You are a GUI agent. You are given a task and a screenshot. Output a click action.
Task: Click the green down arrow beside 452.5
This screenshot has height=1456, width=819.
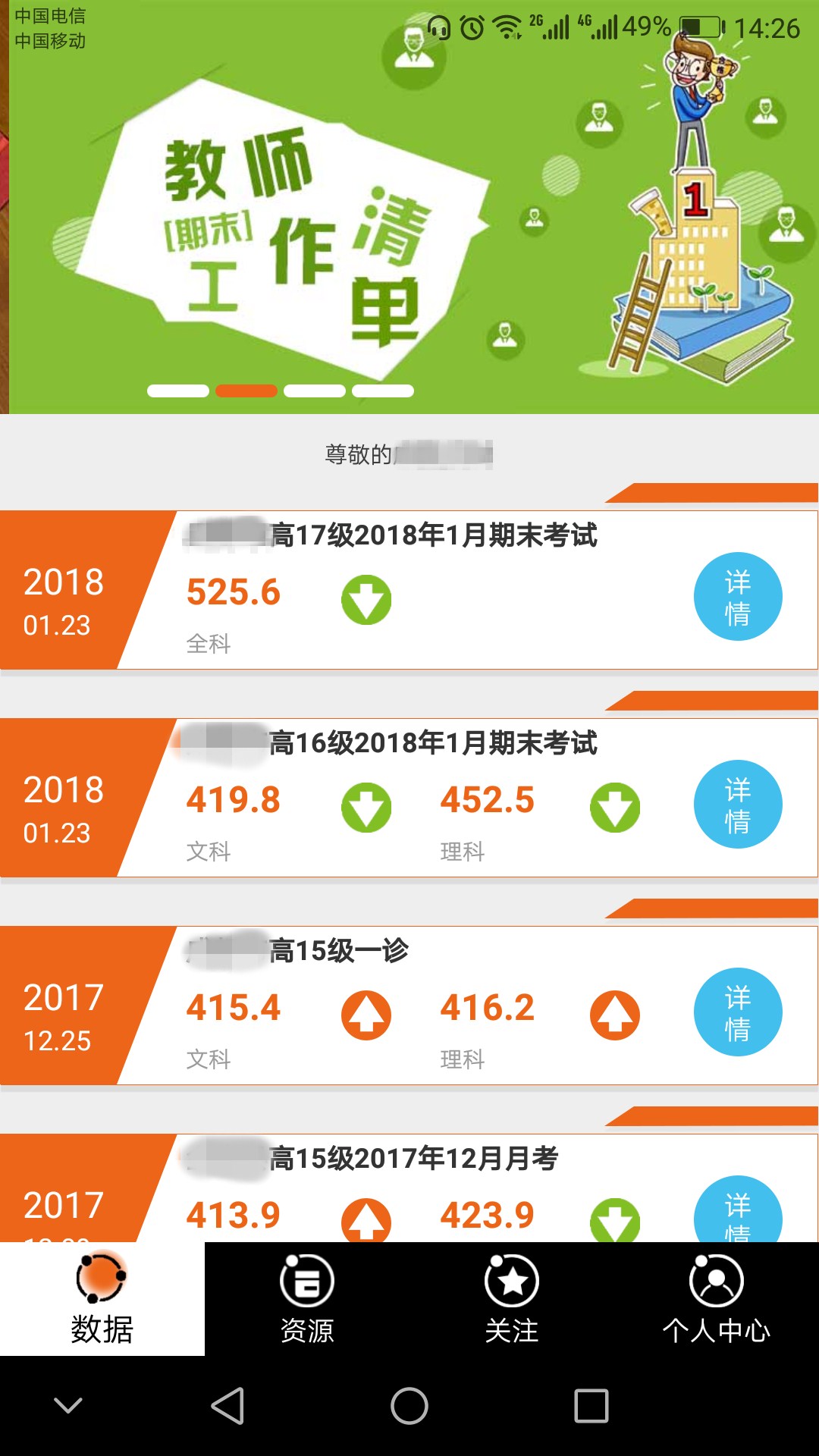[615, 806]
